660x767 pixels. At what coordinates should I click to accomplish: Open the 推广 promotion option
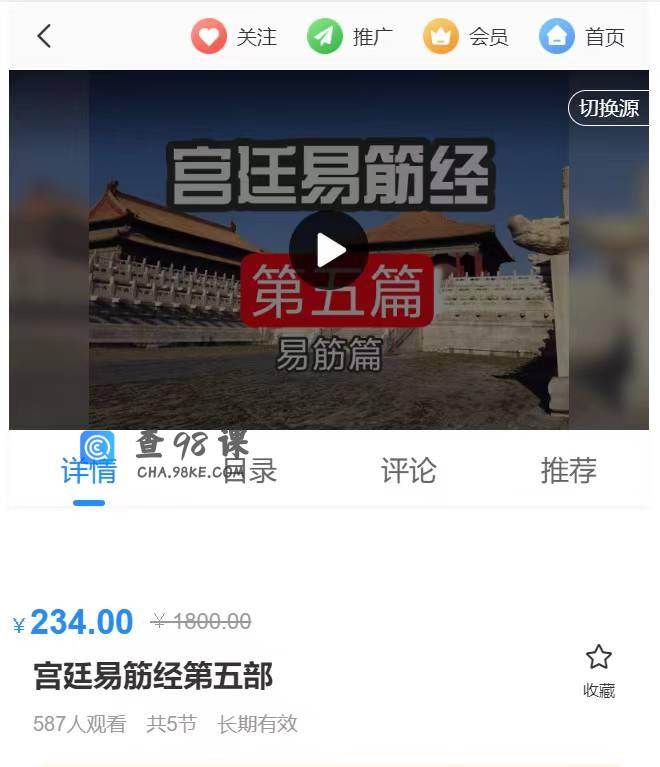[350, 37]
